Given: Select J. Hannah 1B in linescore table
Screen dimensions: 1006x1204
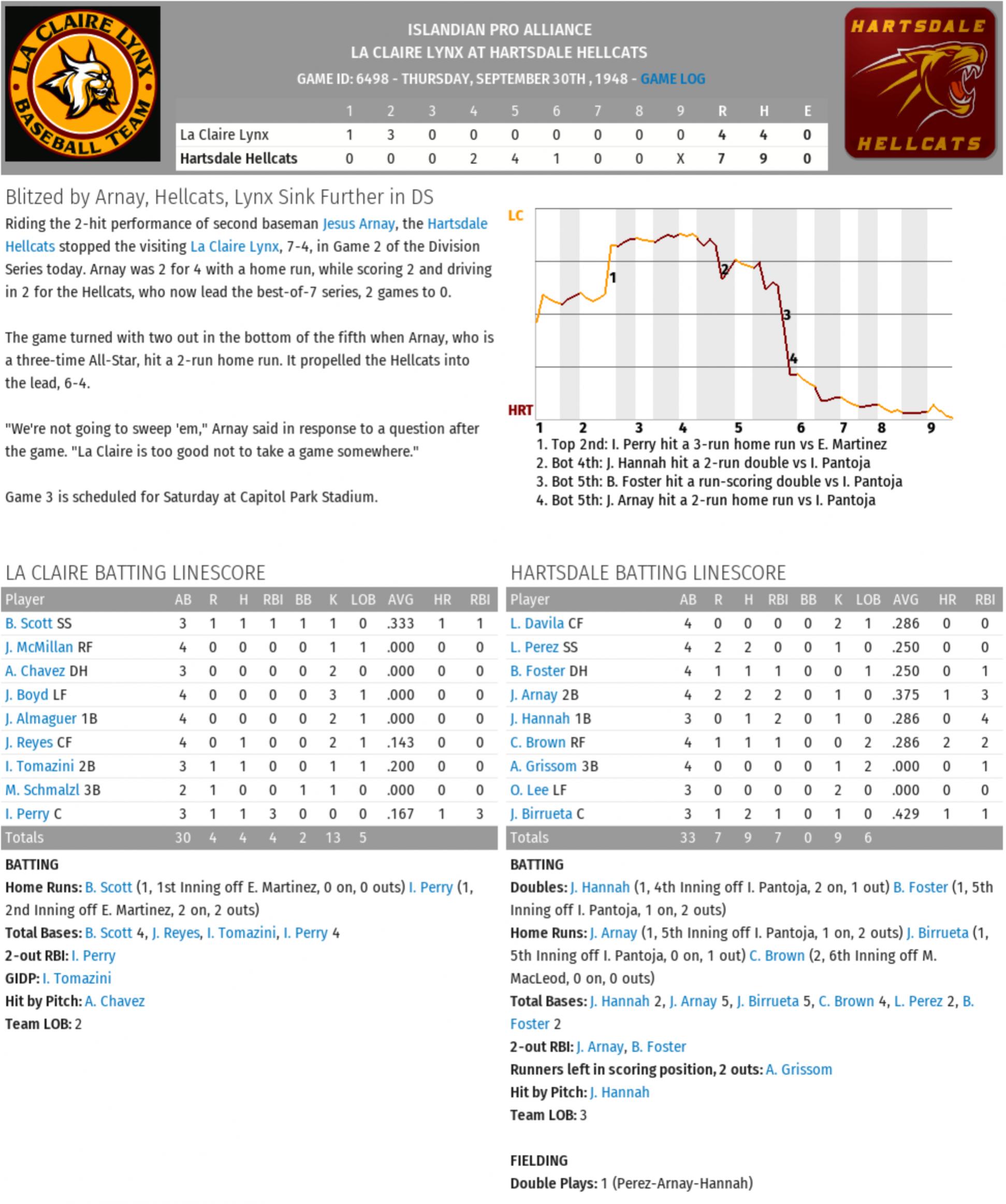Looking at the screenshot, I should click(x=540, y=718).
